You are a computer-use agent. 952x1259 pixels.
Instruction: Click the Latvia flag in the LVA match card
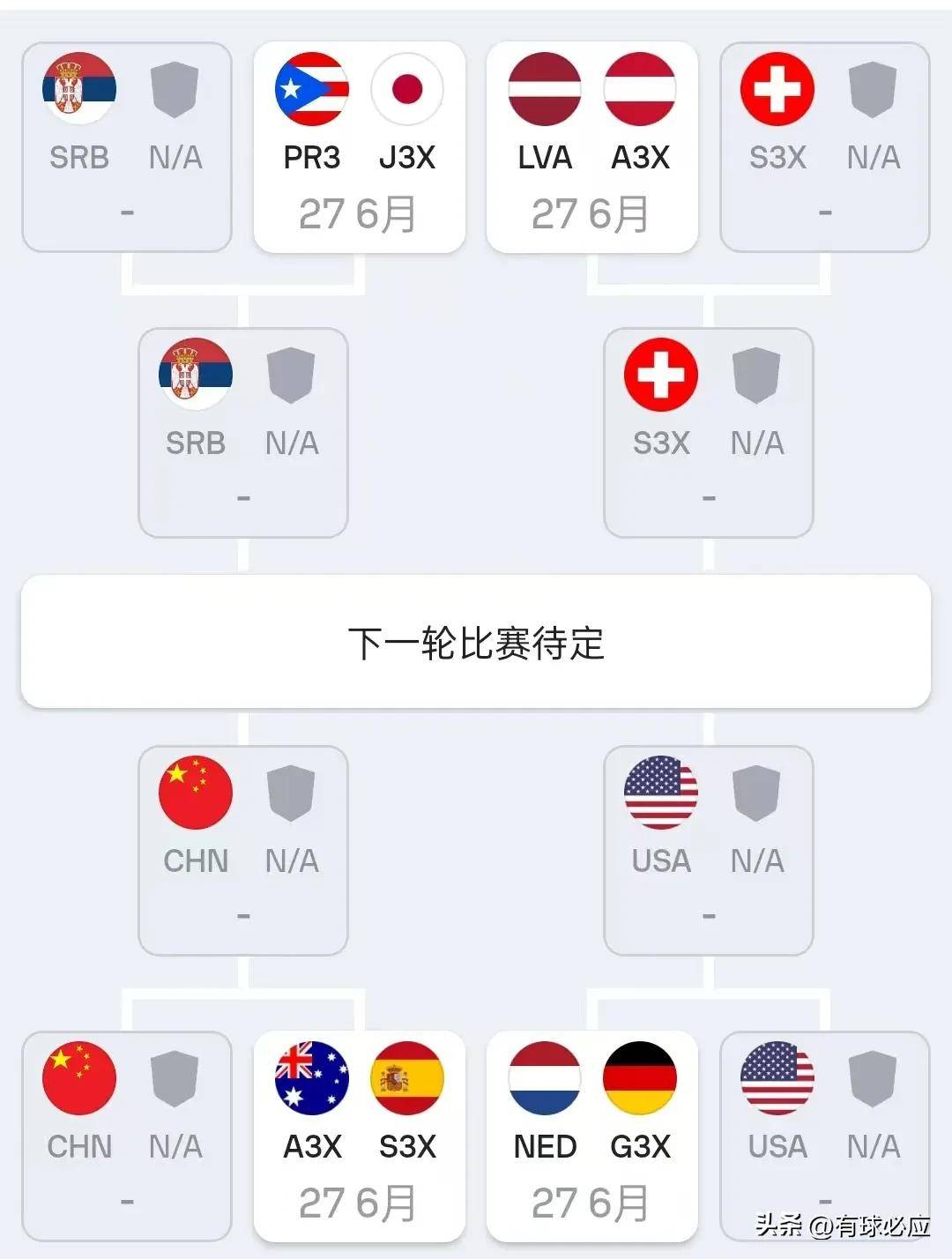coord(544,88)
